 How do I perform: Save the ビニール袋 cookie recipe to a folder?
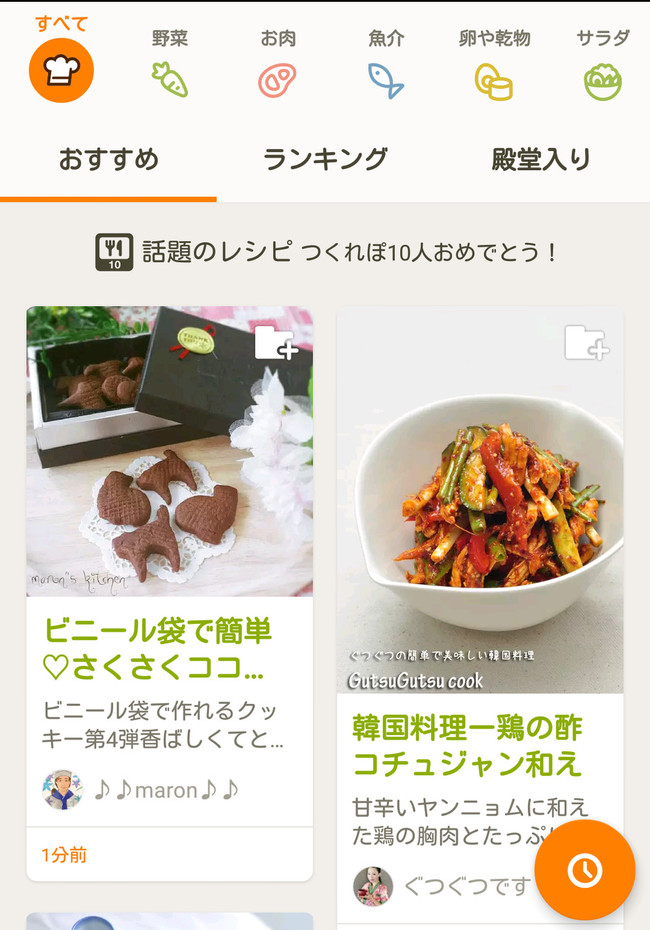[x=275, y=343]
